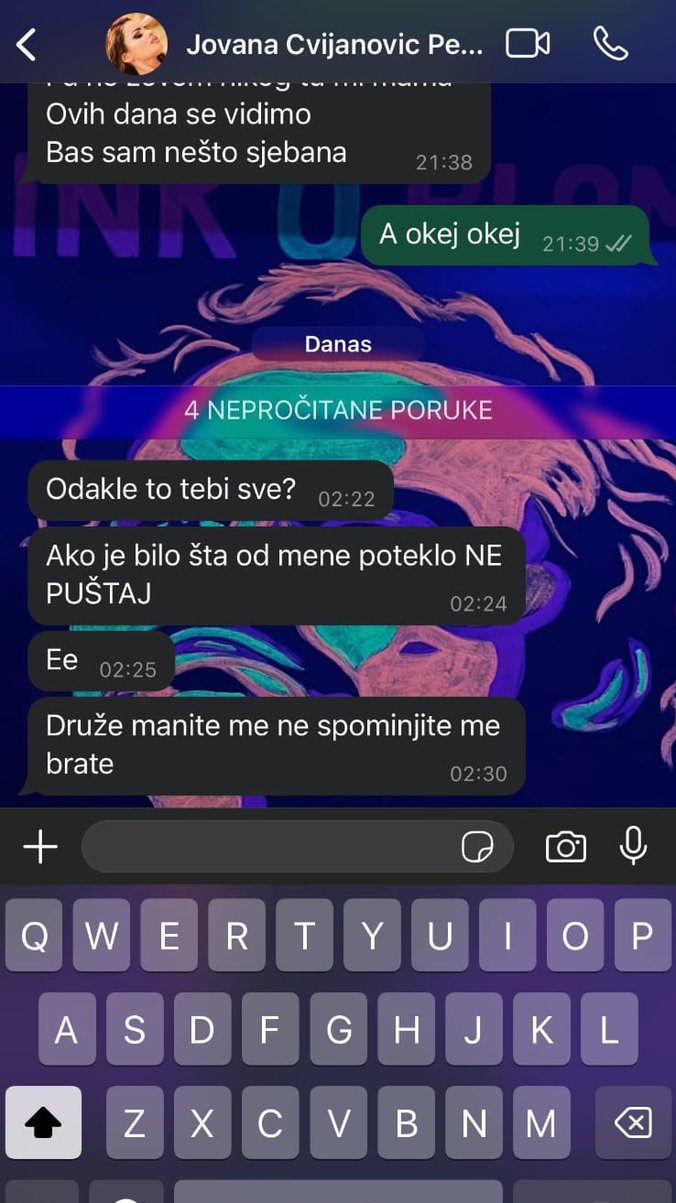Hit the backspace key
Screen dimensions: 676x1203
coord(633,1123)
